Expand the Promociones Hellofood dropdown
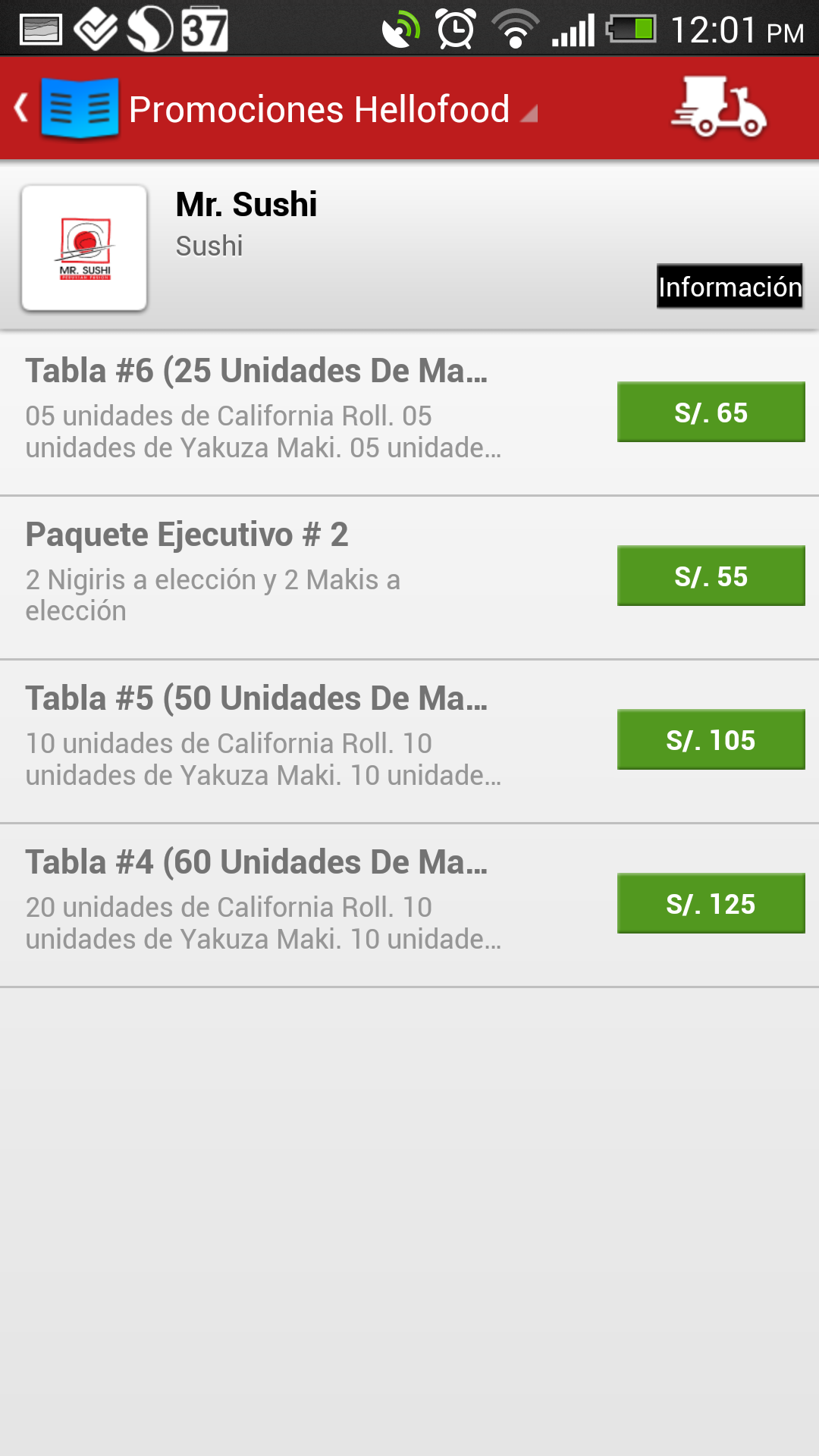The image size is (819, 1456). click(x=334, y=110)
